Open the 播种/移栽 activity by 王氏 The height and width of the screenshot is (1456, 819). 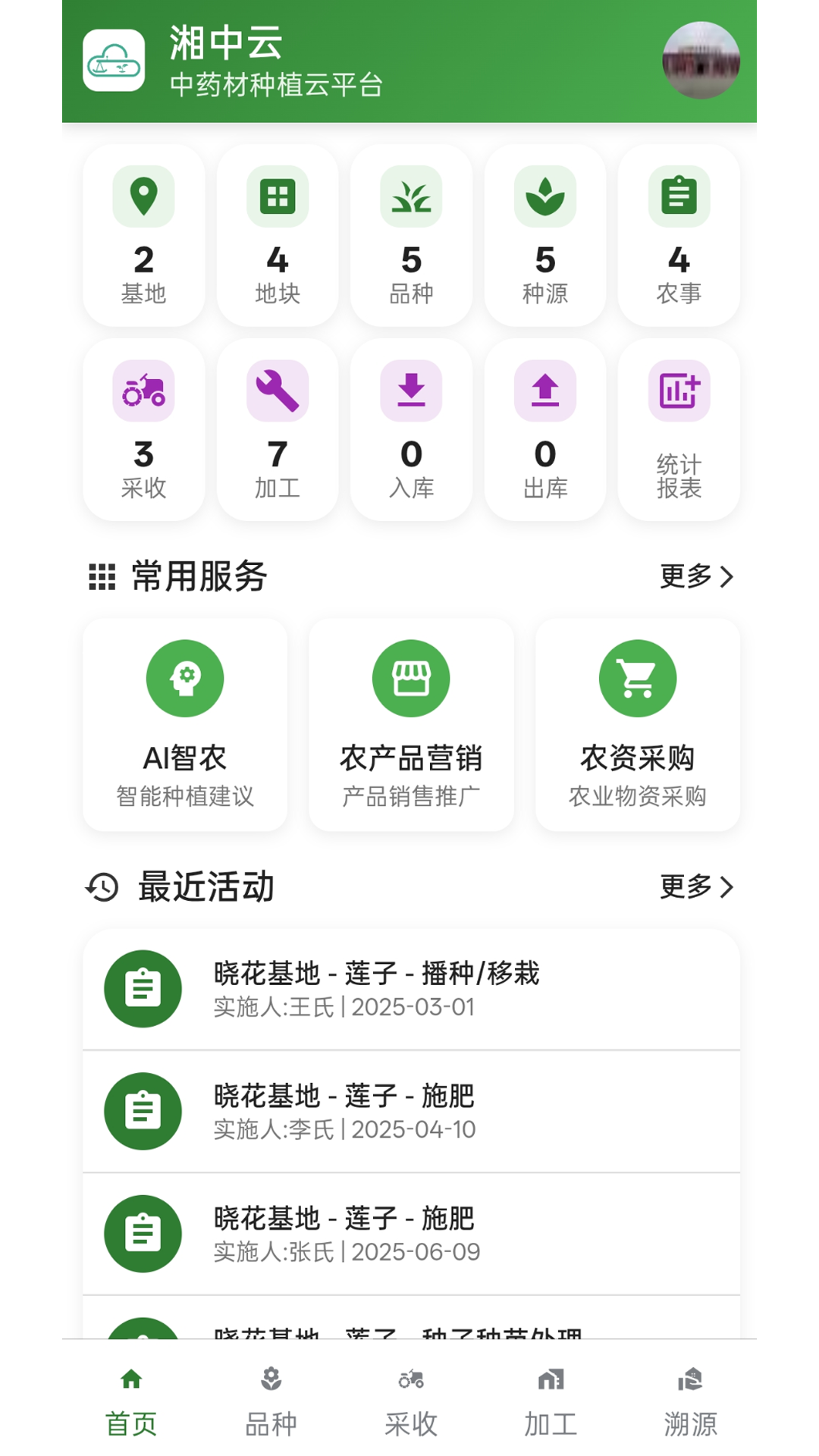coord(411,989)
